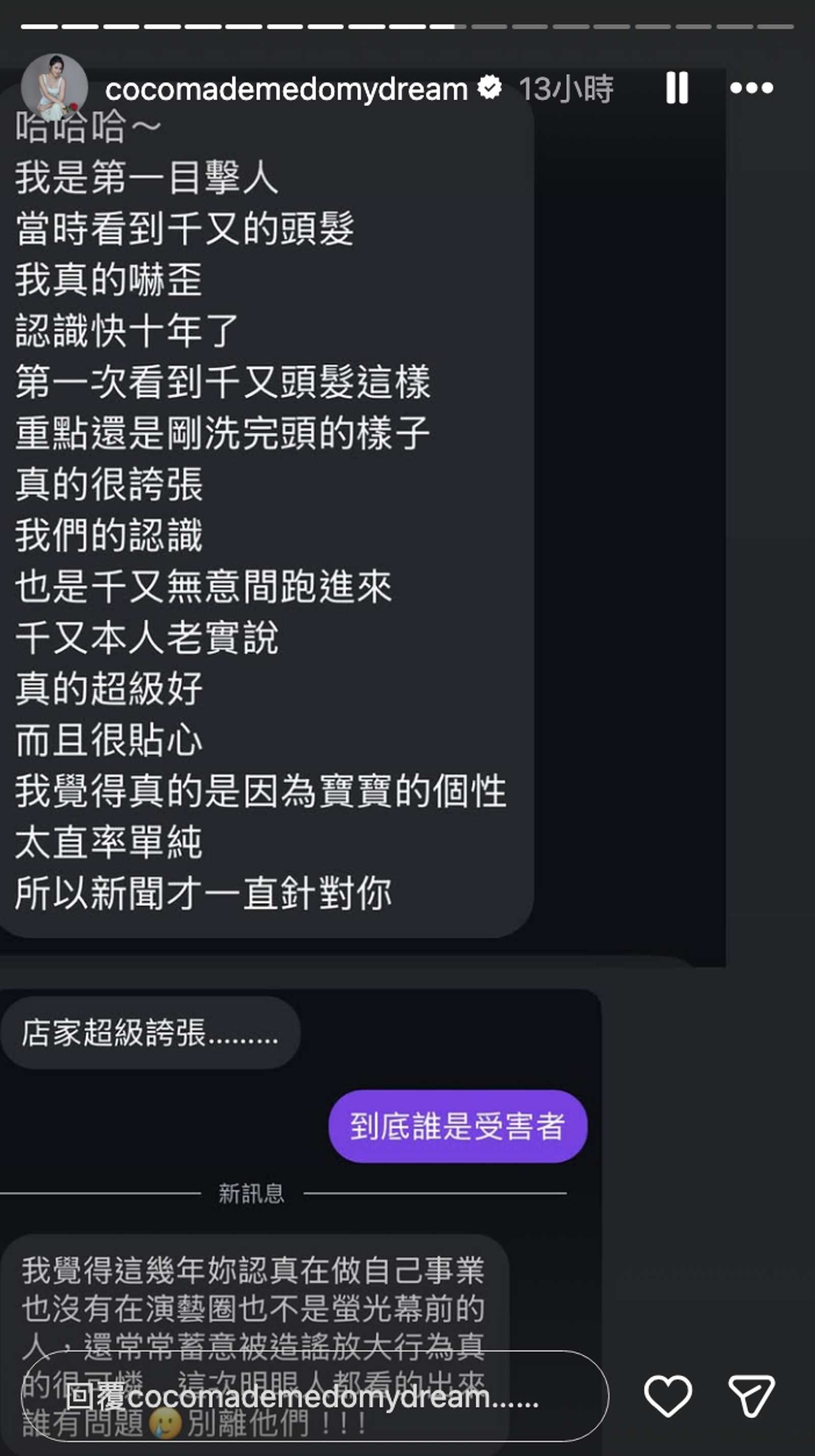Select the purple 到底誰是受害者 message bubble
The height and width of the screenshot is (1456, 815).
coord(459,1126)
